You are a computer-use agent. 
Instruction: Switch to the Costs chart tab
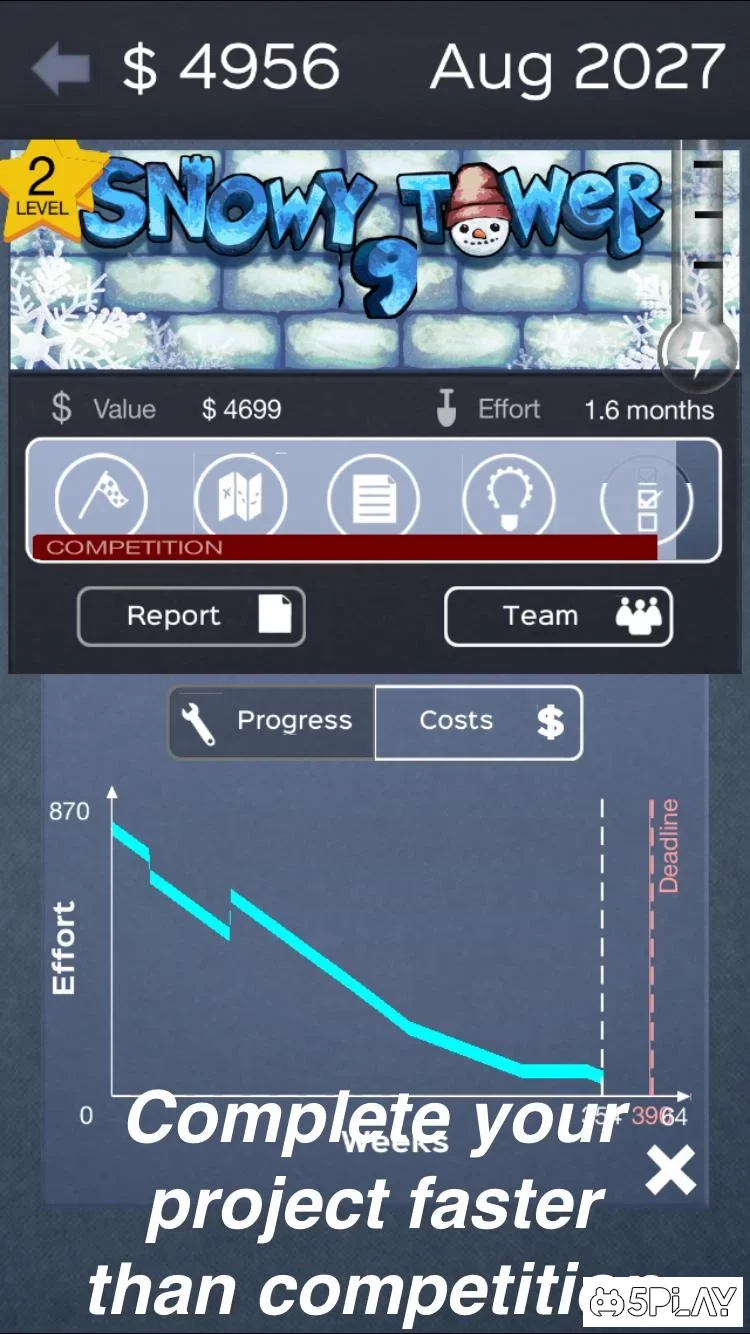(x=478, y=721)
